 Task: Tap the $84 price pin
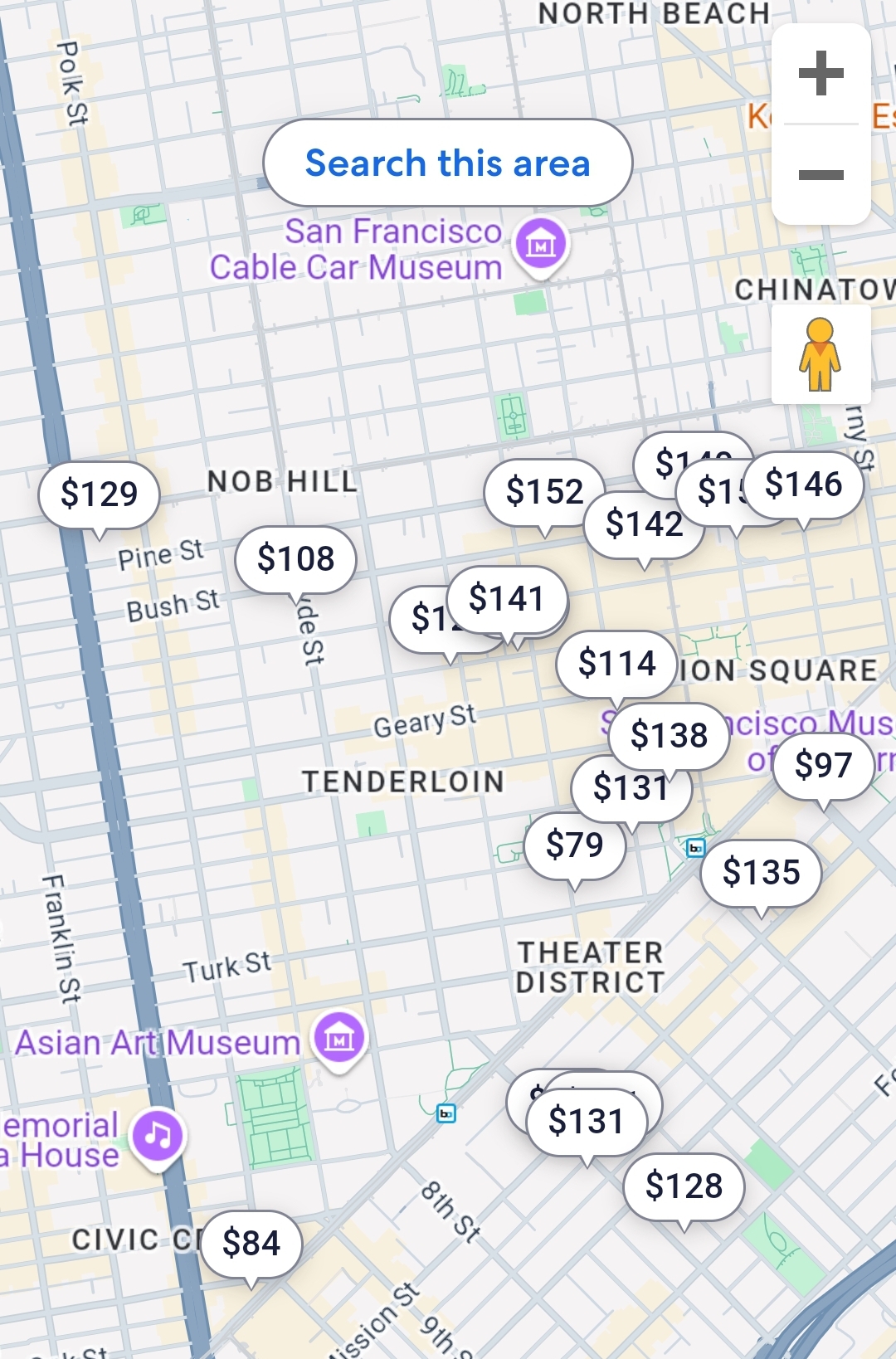tap(251, 1244)
